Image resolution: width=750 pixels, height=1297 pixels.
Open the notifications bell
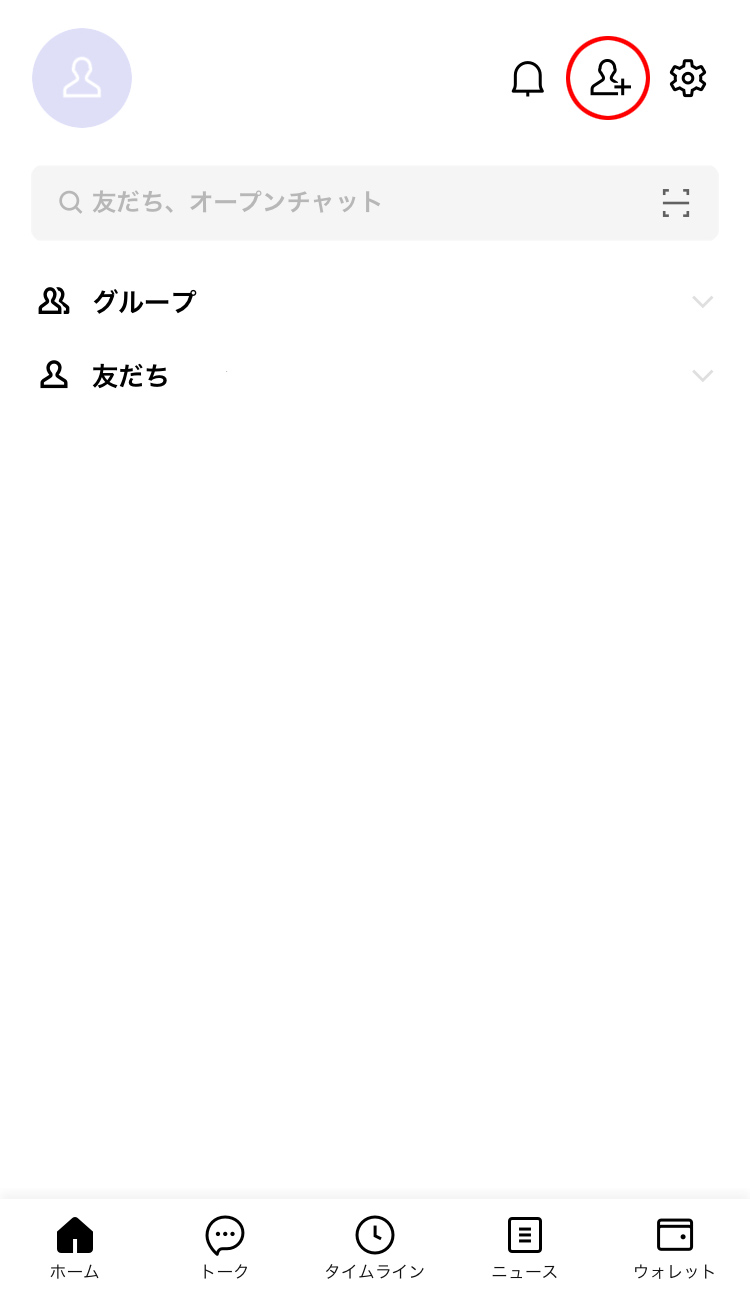(527, 78)
